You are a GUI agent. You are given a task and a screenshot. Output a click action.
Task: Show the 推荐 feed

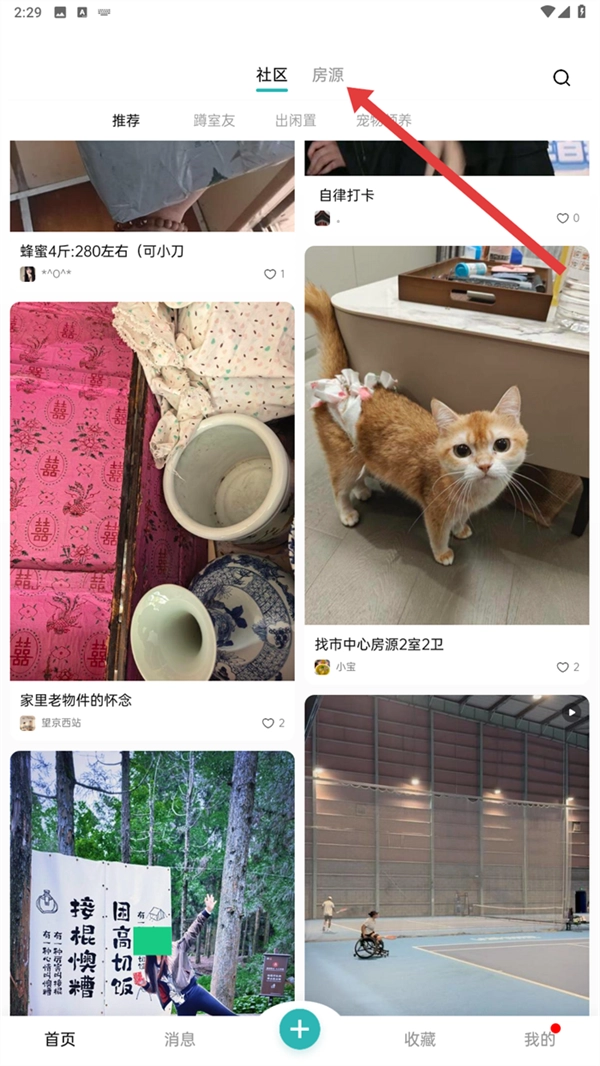pyautogui.click(x=126, y=120)
